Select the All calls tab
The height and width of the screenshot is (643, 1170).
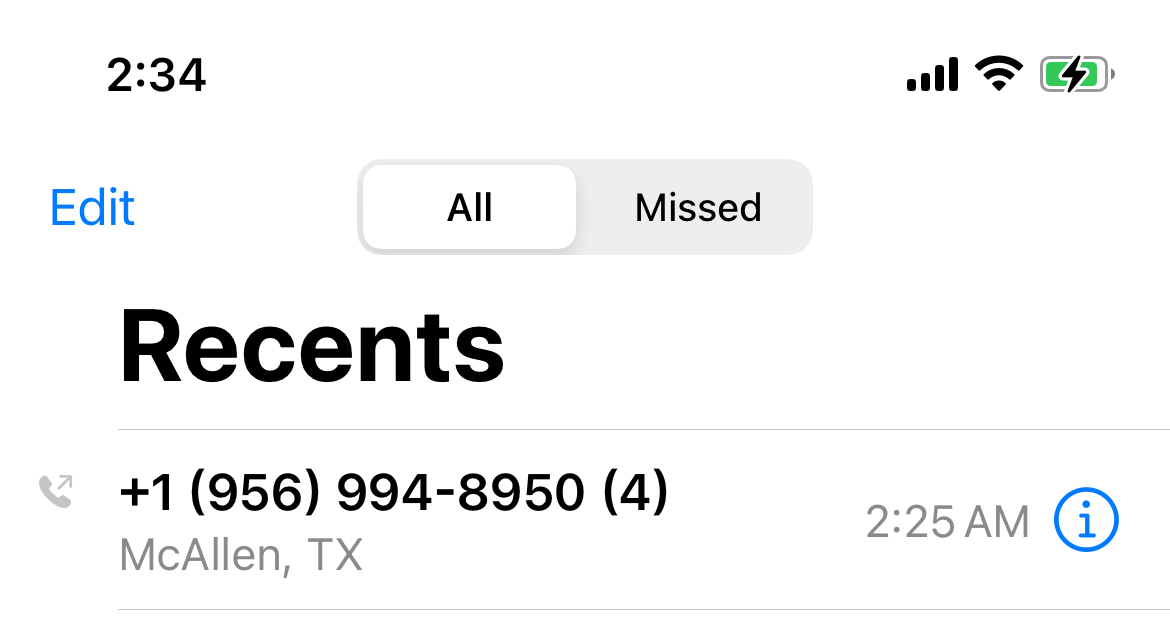pyautogui.click(x=470, y=208)
